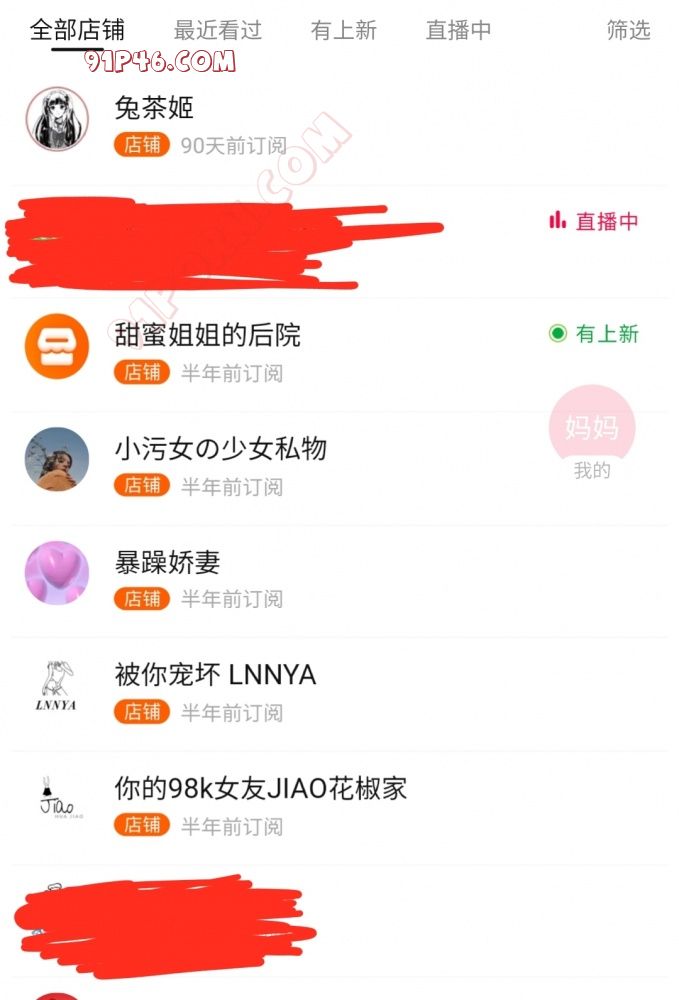The width and height of the screenshot is (679, 1000).
Task: Select the 全部店铺 tab
Action: click(77, 30)
